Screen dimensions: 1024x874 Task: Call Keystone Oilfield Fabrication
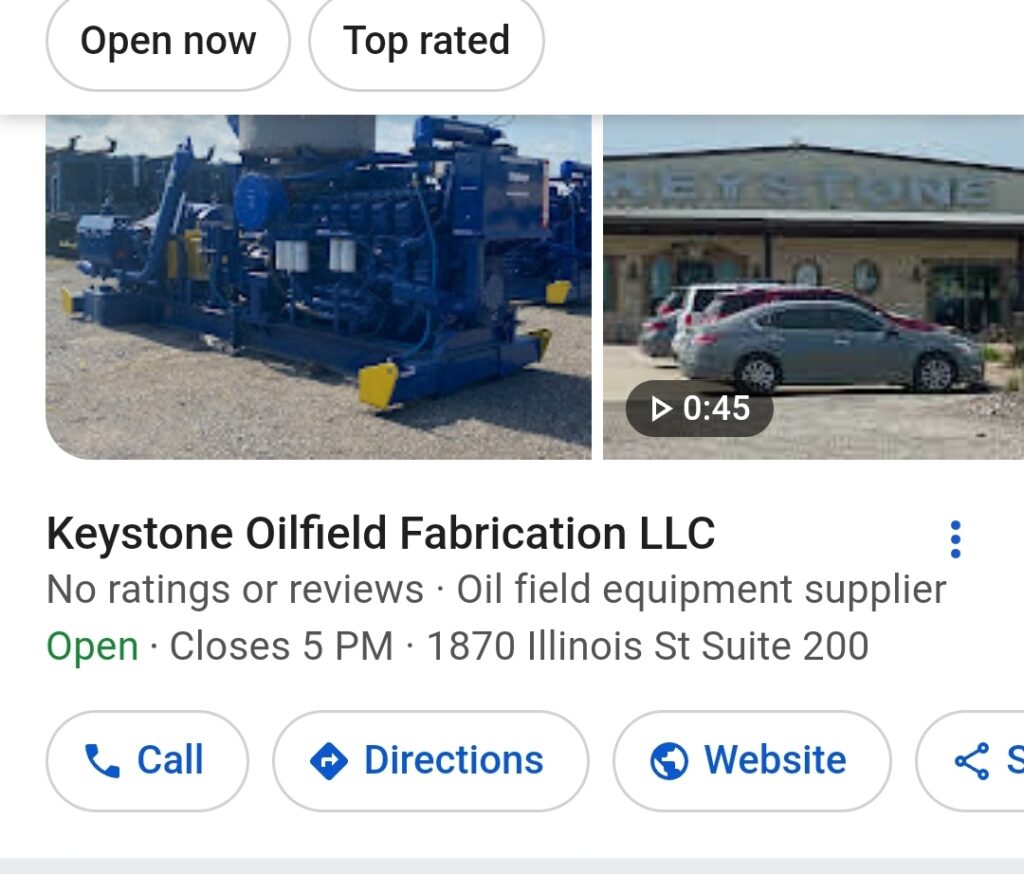click(x=146, y=761)
